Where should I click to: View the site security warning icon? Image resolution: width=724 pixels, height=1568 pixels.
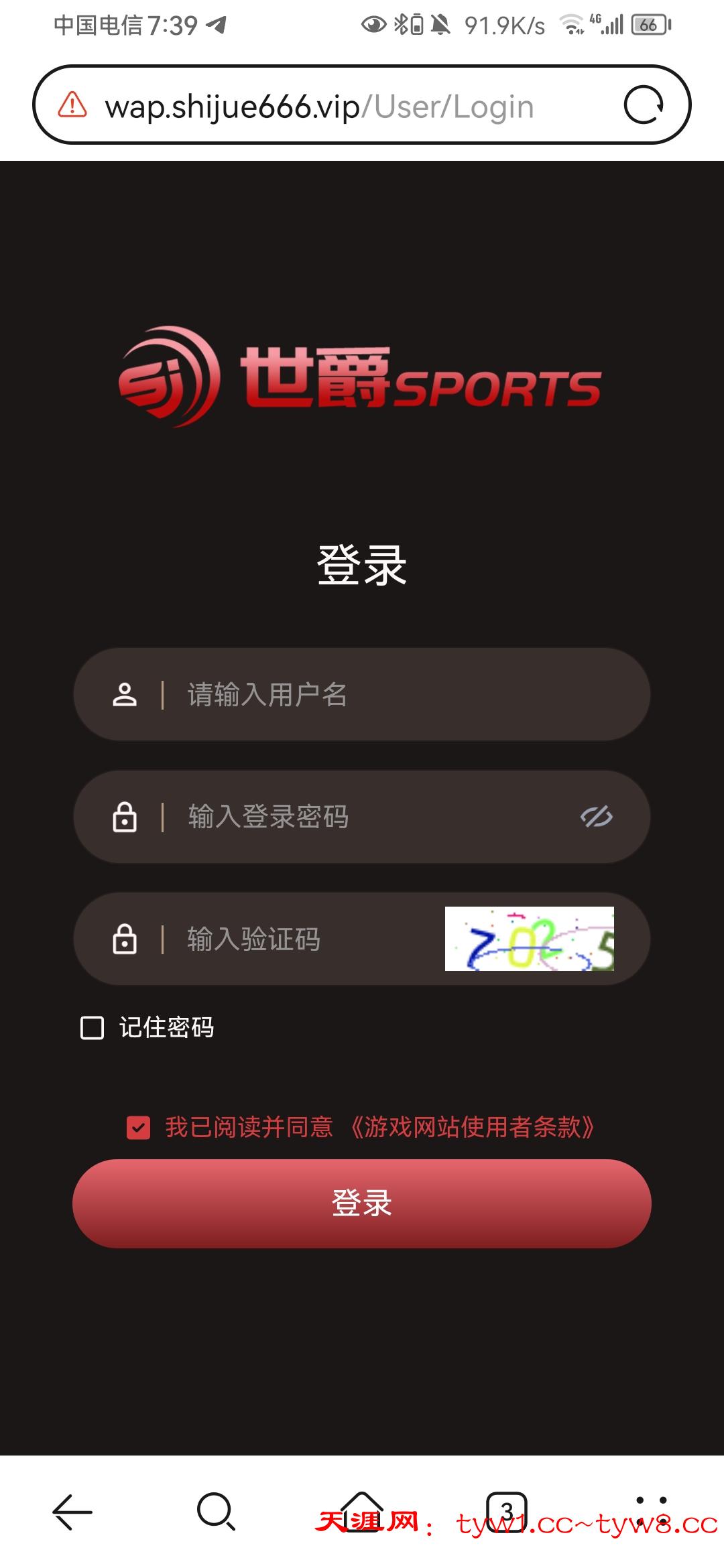72,105
